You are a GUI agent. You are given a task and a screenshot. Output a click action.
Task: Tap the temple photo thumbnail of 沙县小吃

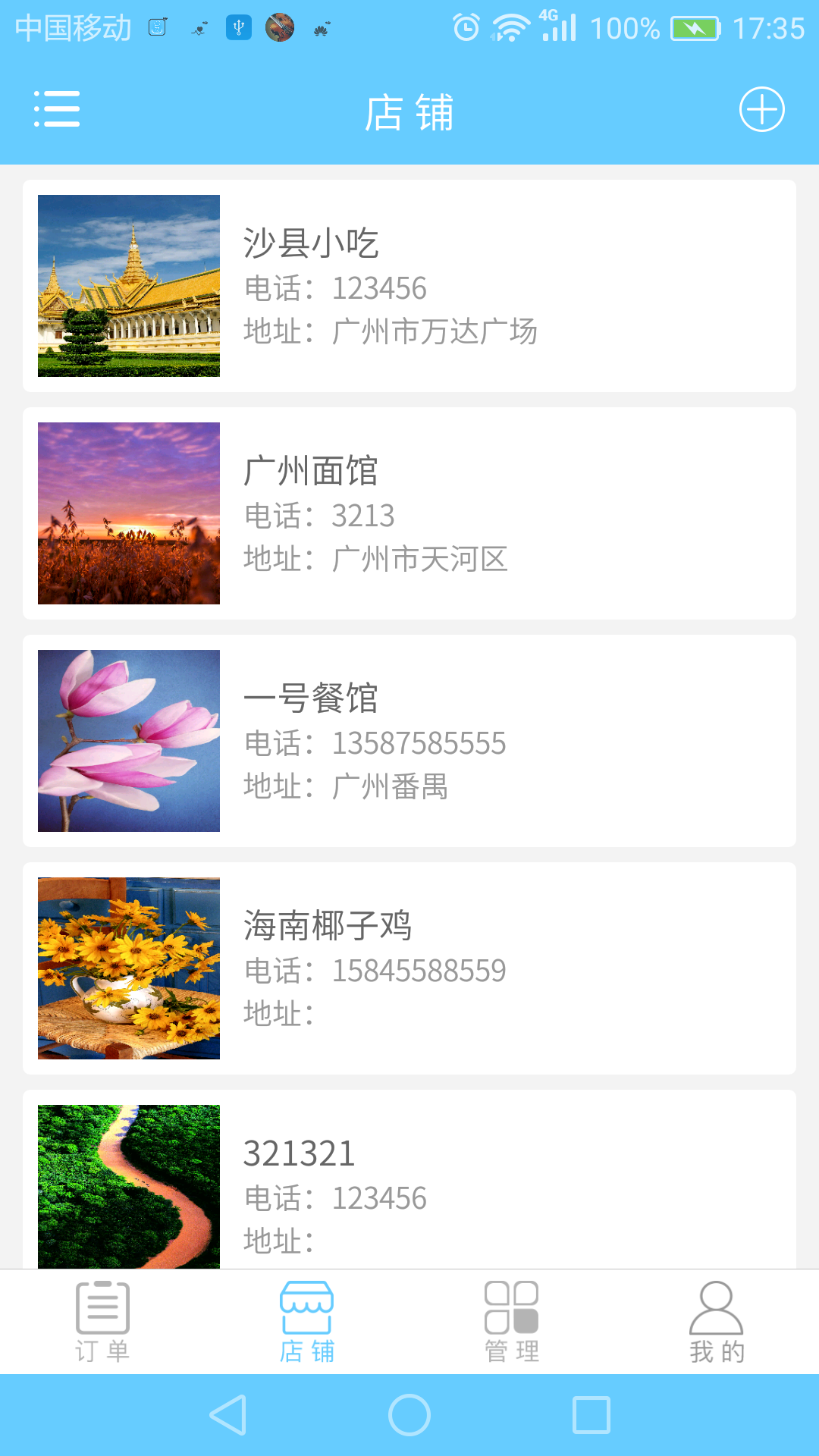[x=130, y=286]
